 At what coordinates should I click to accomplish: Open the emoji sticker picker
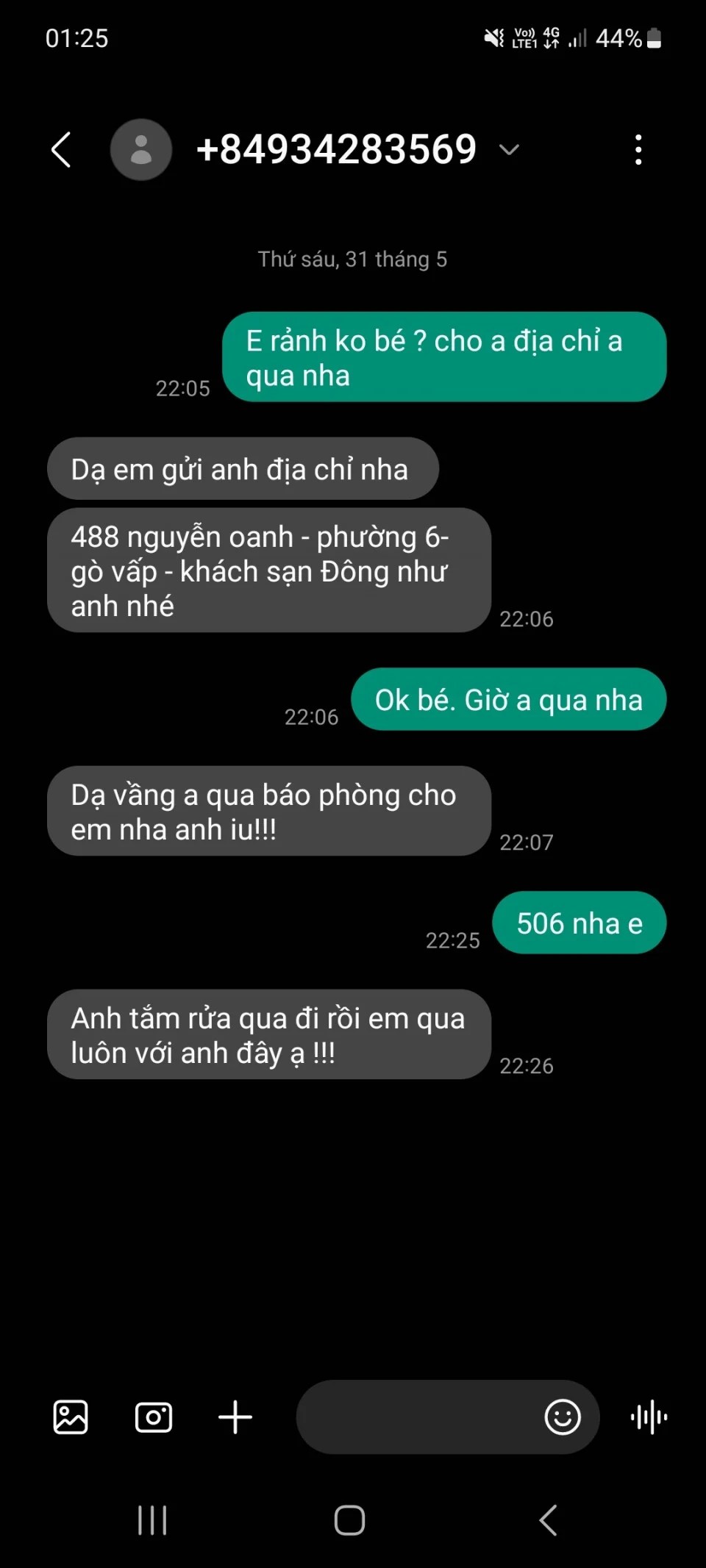(563, 1417)
